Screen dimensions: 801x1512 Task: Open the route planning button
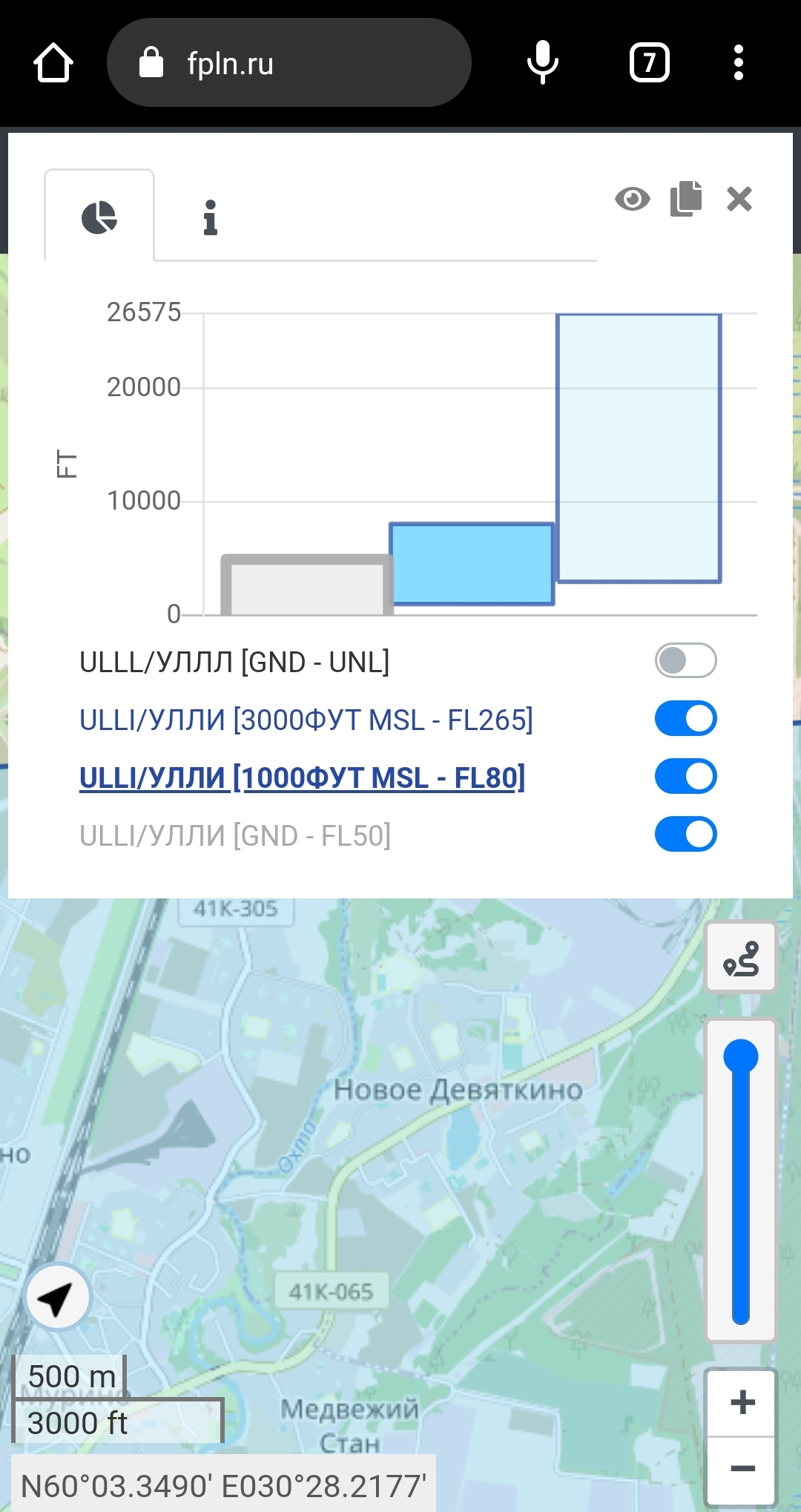click(741, 958)
